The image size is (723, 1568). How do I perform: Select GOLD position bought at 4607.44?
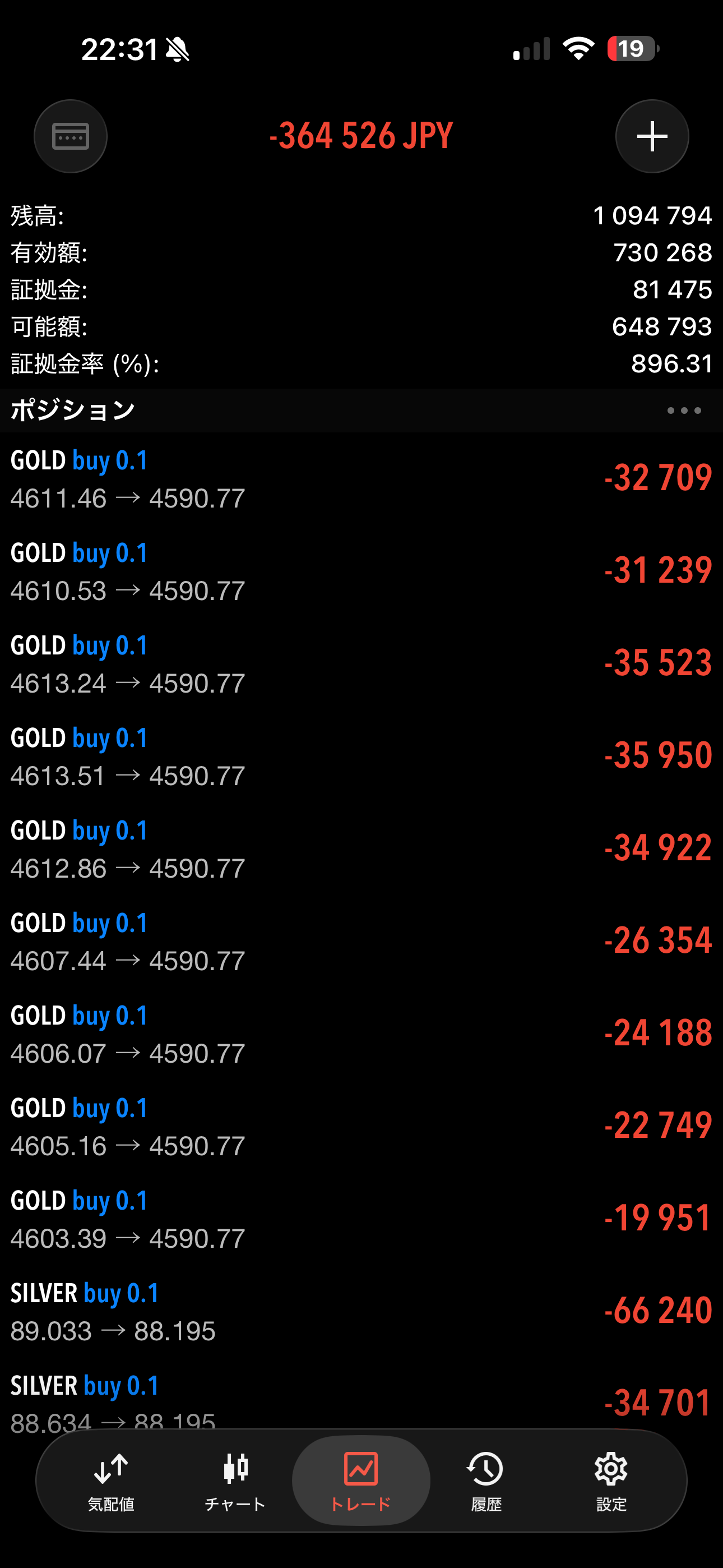(361, 942)
